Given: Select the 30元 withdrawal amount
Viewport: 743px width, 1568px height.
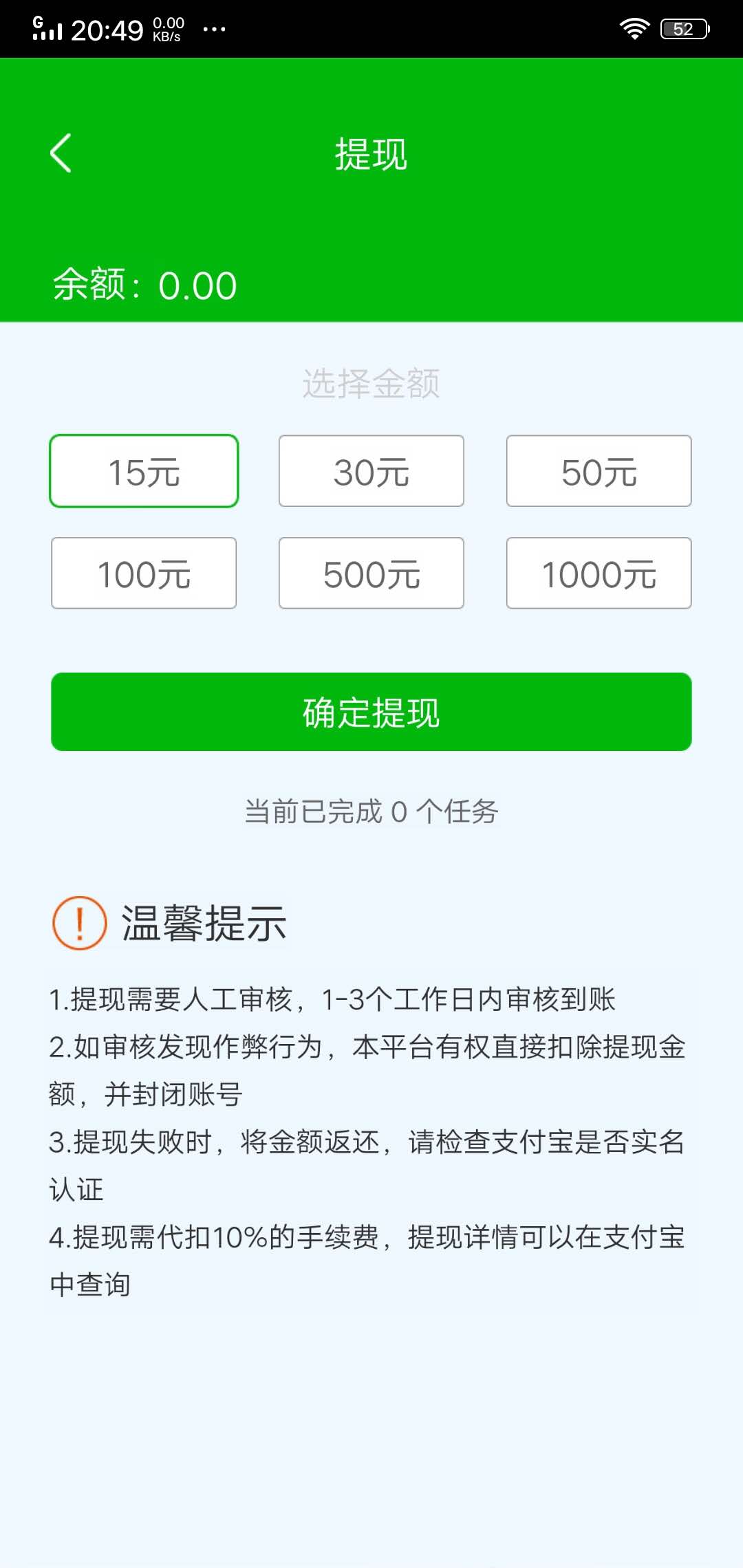Looking at the screenshot, I should coord(371,470).
